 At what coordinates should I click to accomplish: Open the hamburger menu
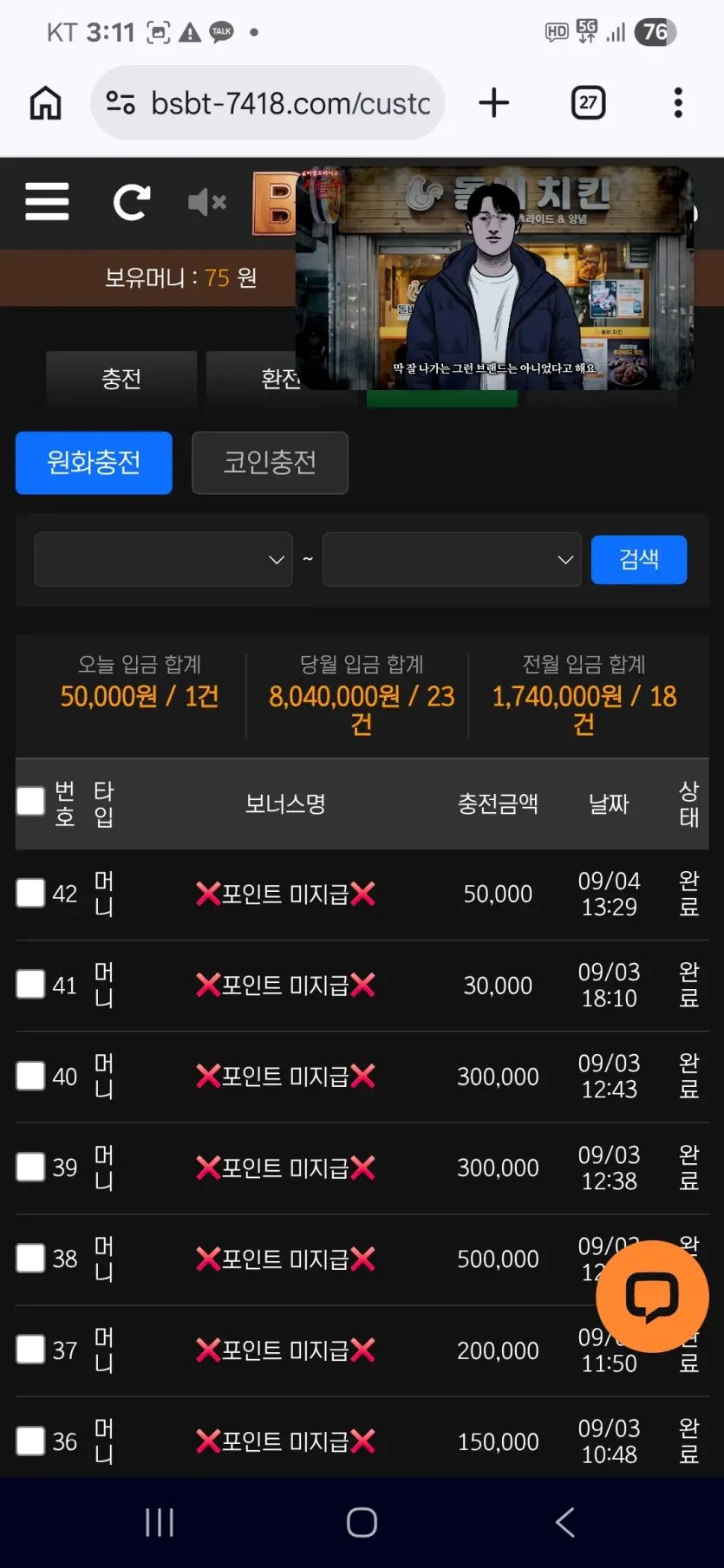pos(47,201)
